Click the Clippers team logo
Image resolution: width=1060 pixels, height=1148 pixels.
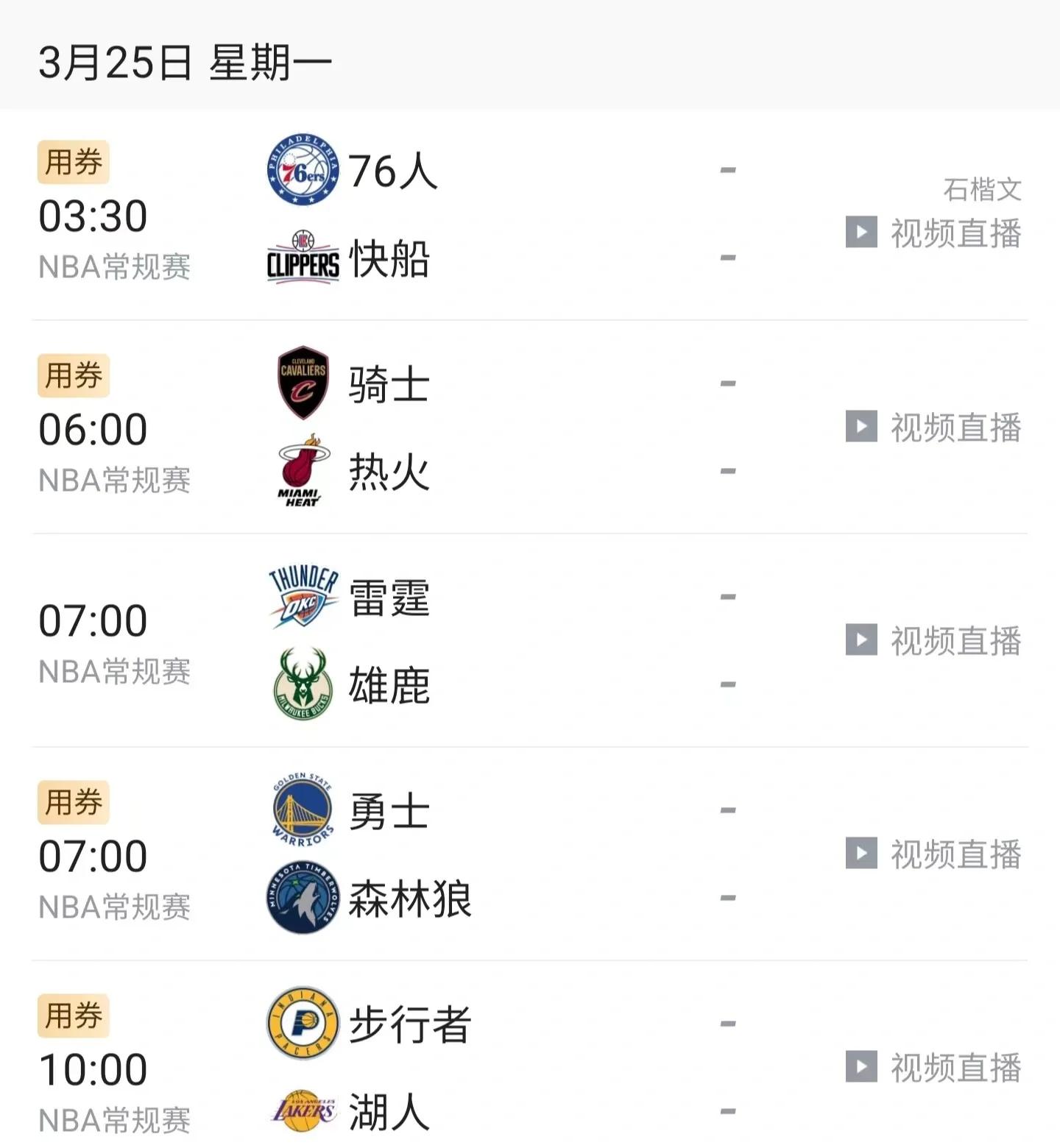pyautogui.click(x=303, y=257)
